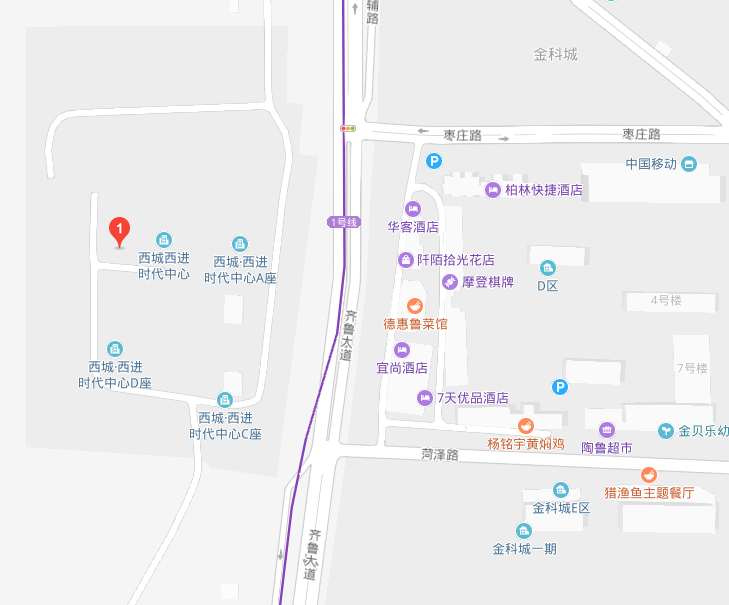Open the 摩登棋牌 marker
Image resolution: width=729 pixels, height=605 pixels.
451,282
